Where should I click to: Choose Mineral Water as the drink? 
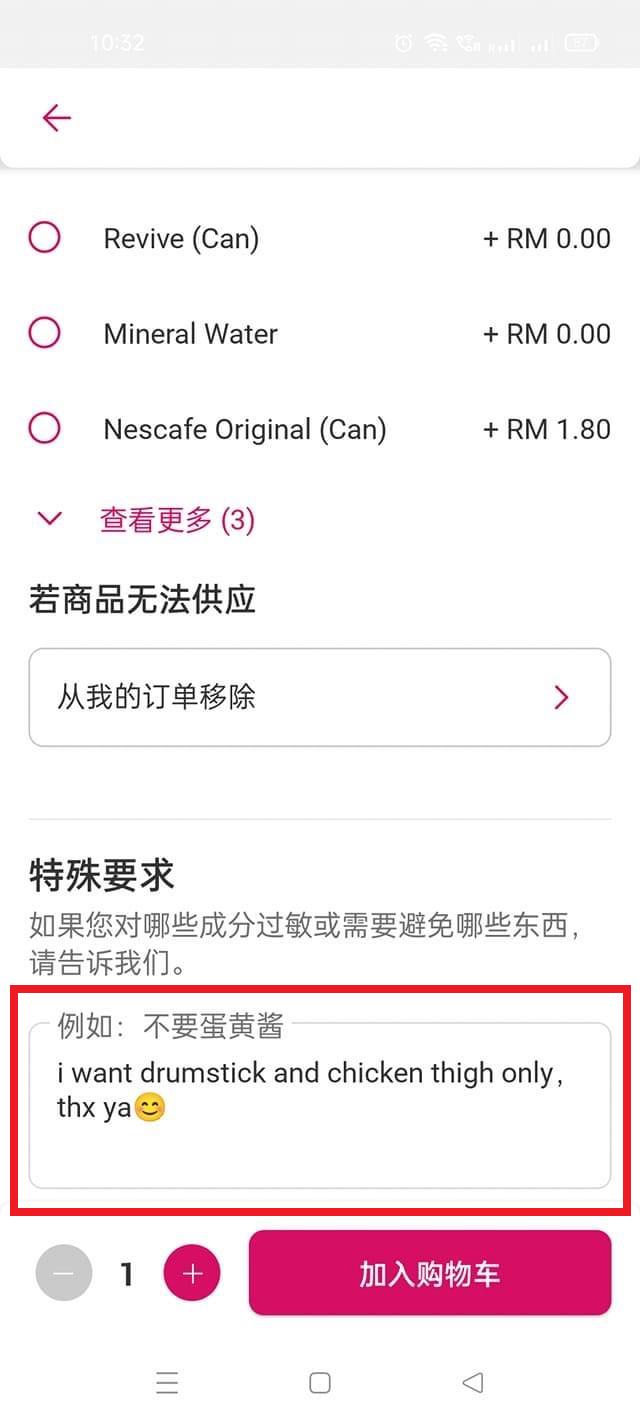point(45,333)
